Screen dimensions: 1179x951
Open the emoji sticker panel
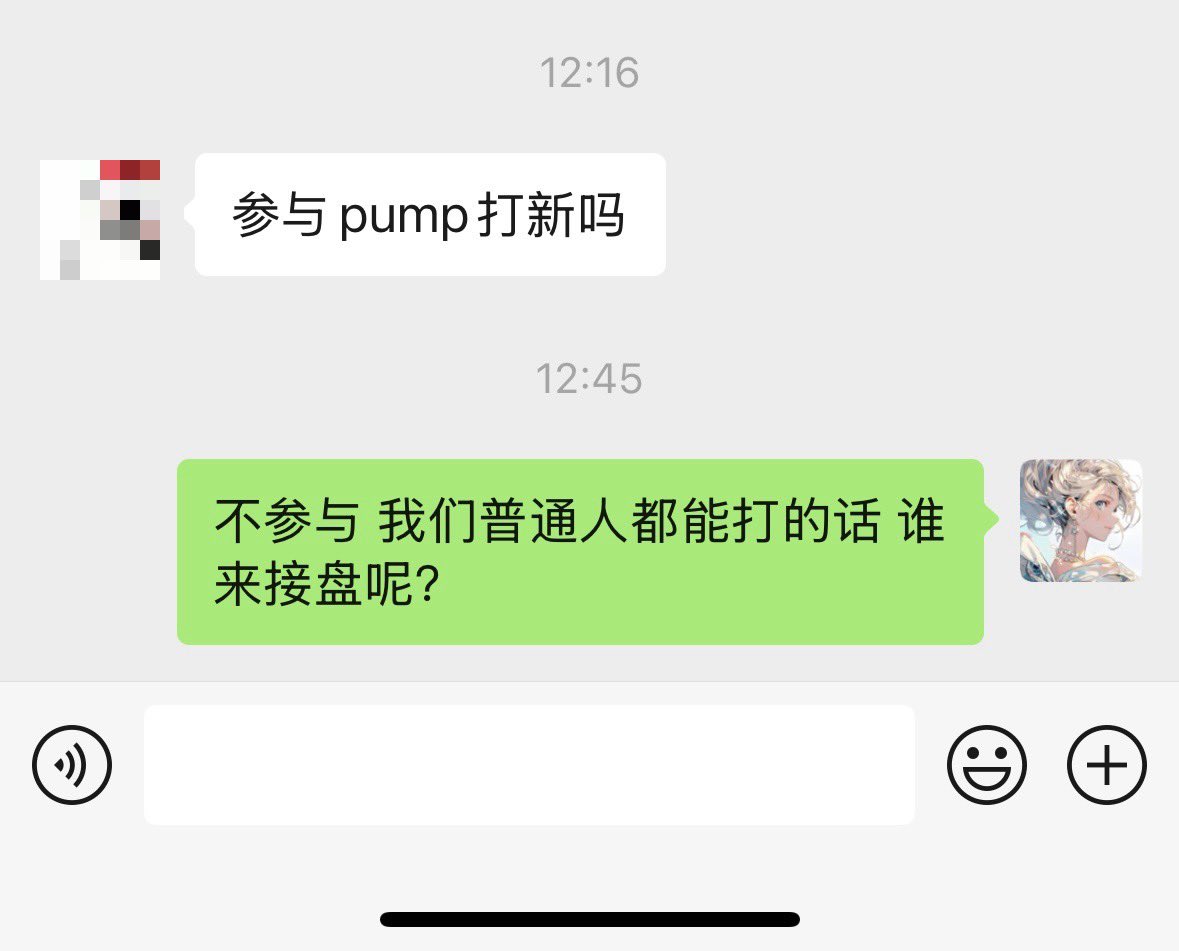[x=986, y=765]
